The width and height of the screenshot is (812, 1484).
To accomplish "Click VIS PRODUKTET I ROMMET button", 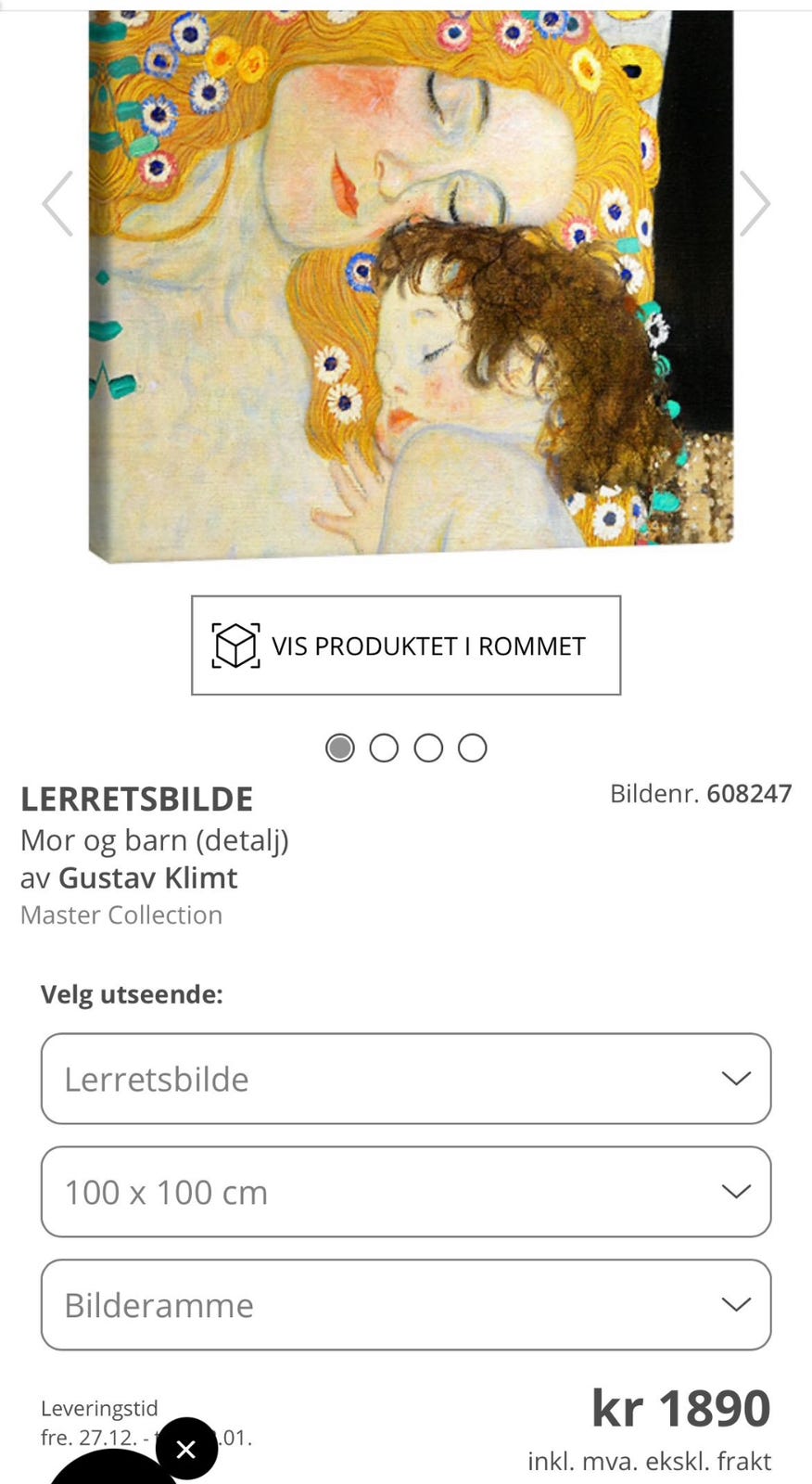I will 406,646.
